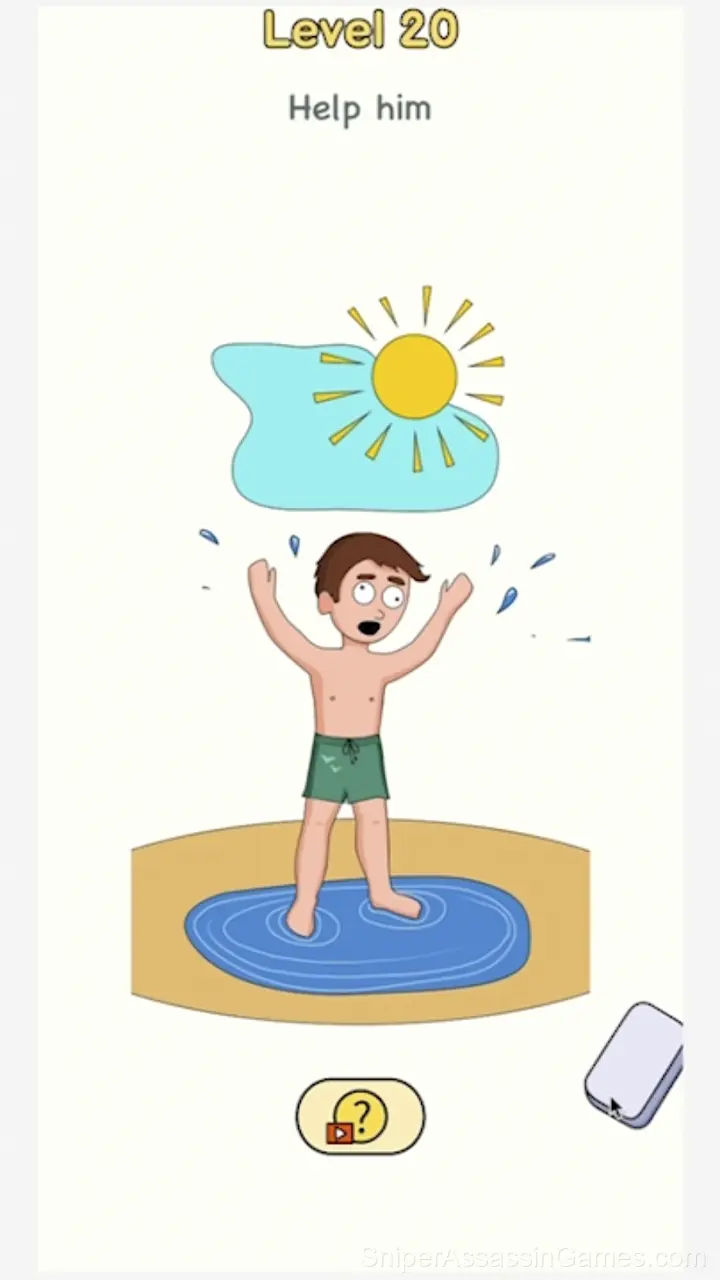Tap the sun above the man

pos(412,377)
